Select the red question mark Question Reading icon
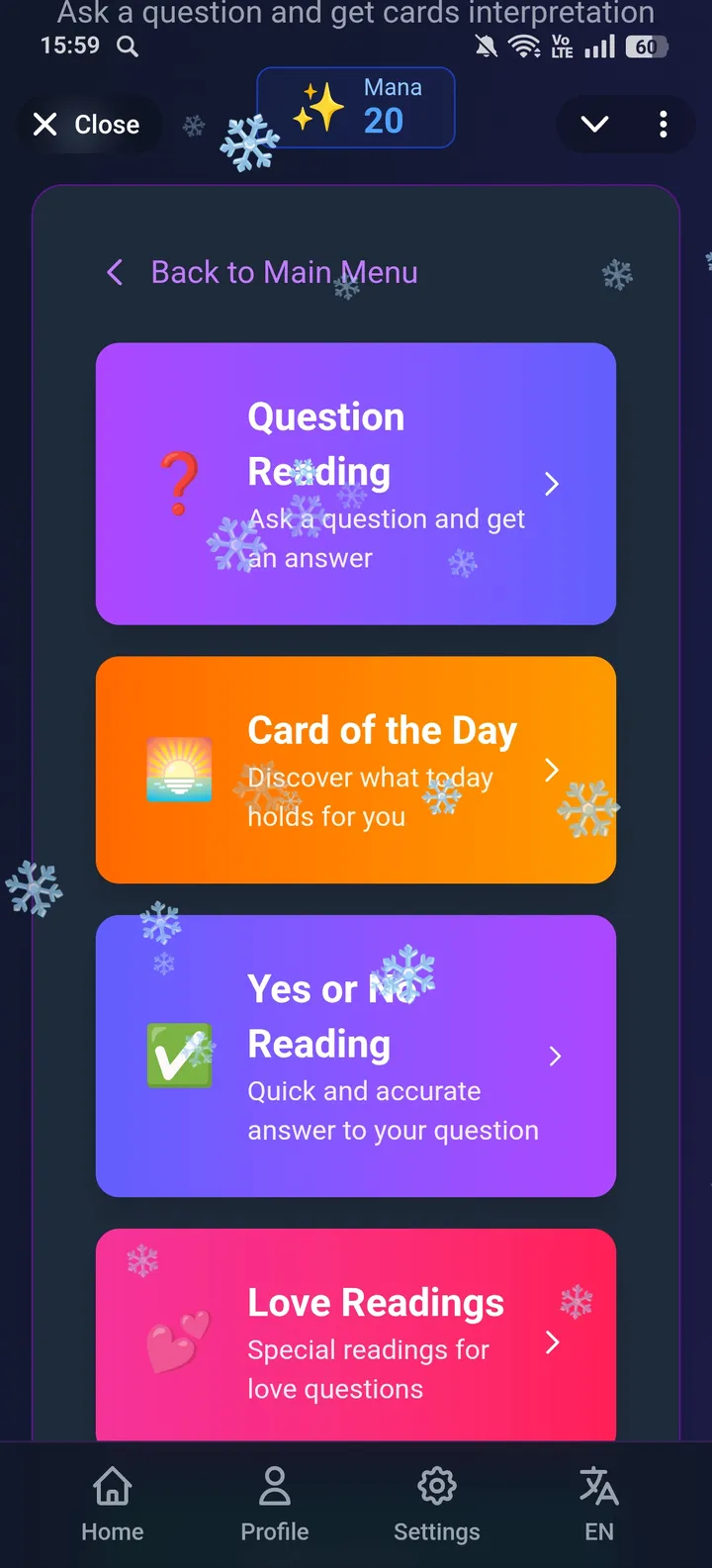This screenshot has width=712, height=1568. 179,484
